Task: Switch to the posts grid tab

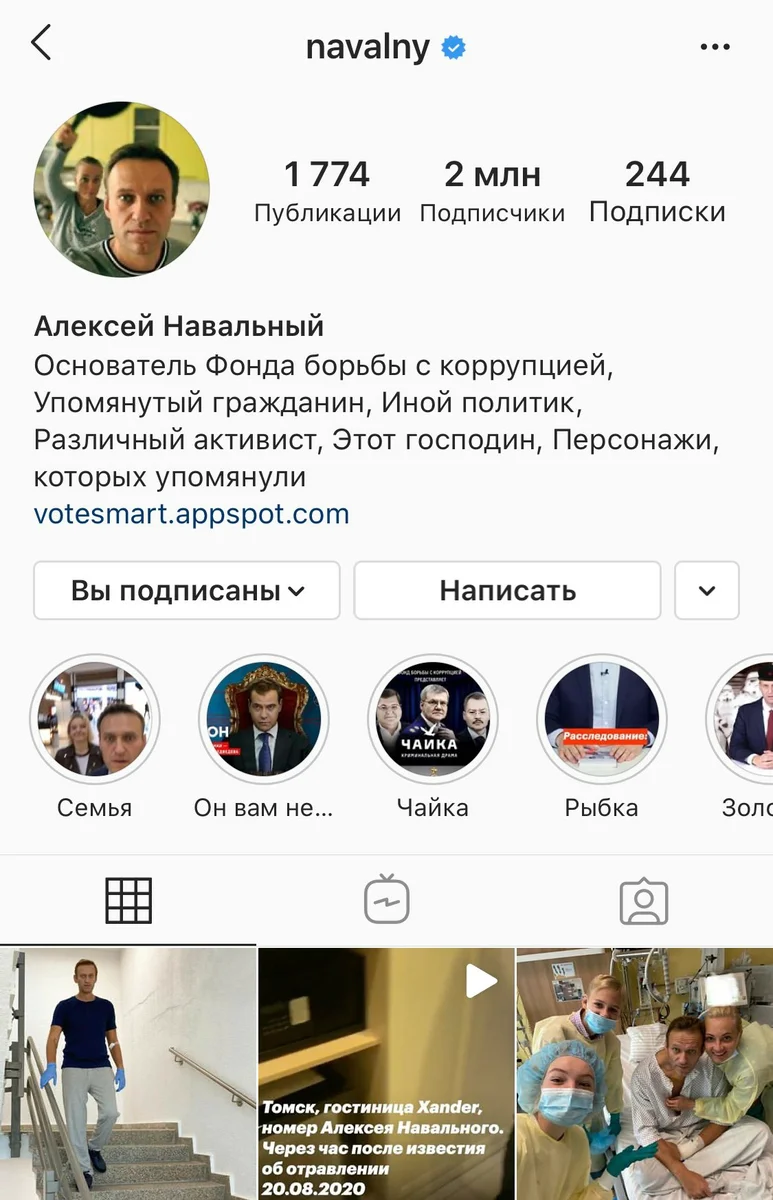Action: coord(128,901)
